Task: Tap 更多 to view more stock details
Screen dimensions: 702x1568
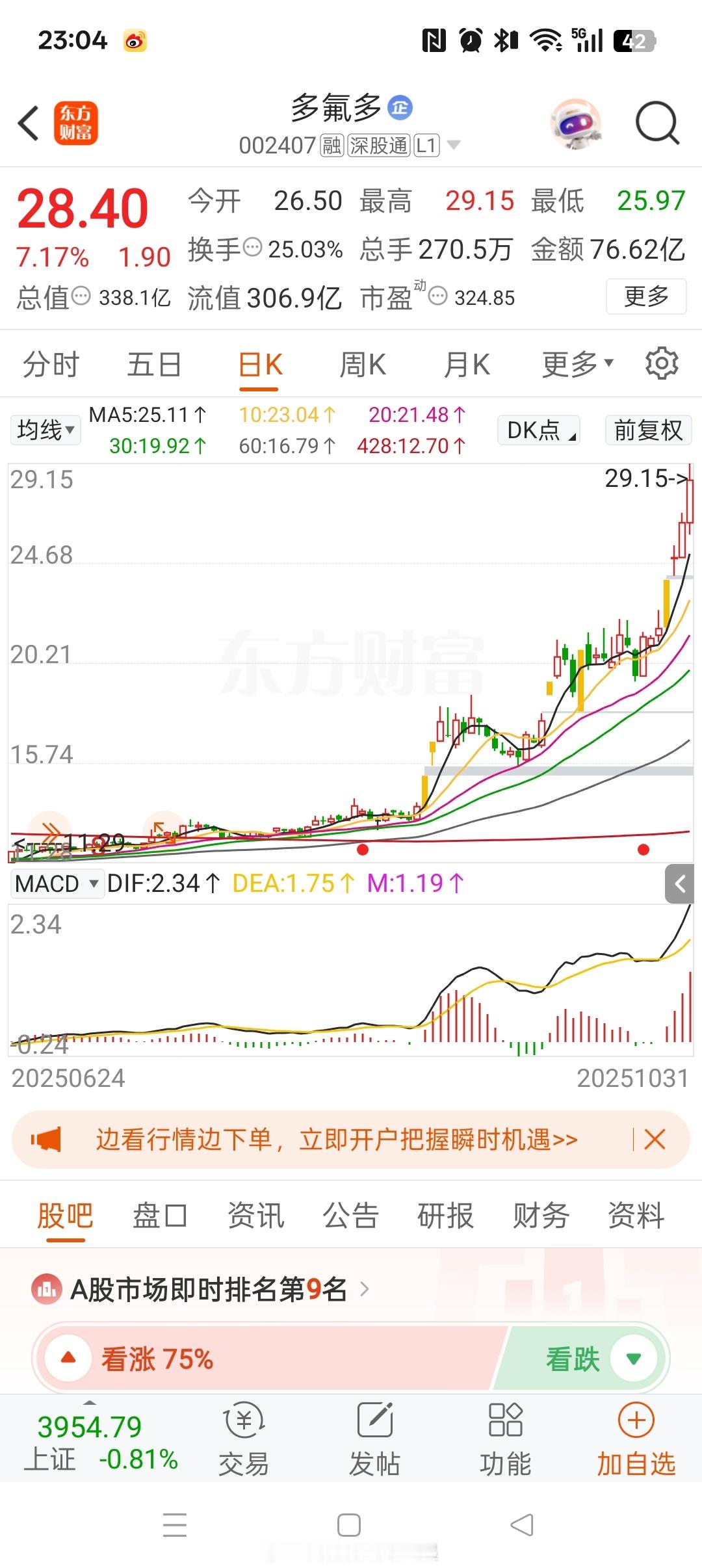Action: 646,297
